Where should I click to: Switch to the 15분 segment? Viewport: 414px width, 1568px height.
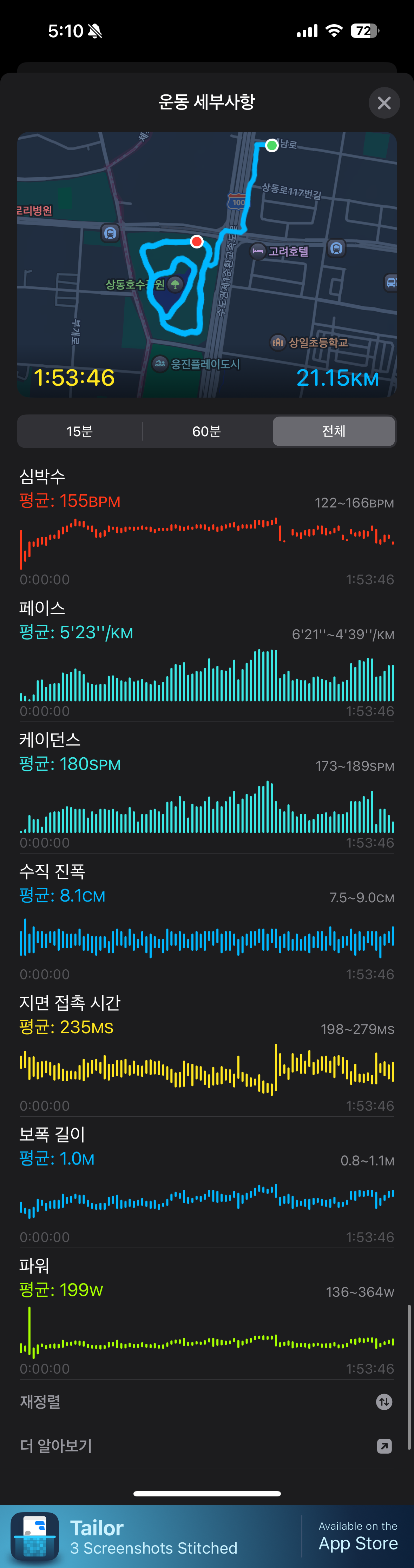click(80, 431)
